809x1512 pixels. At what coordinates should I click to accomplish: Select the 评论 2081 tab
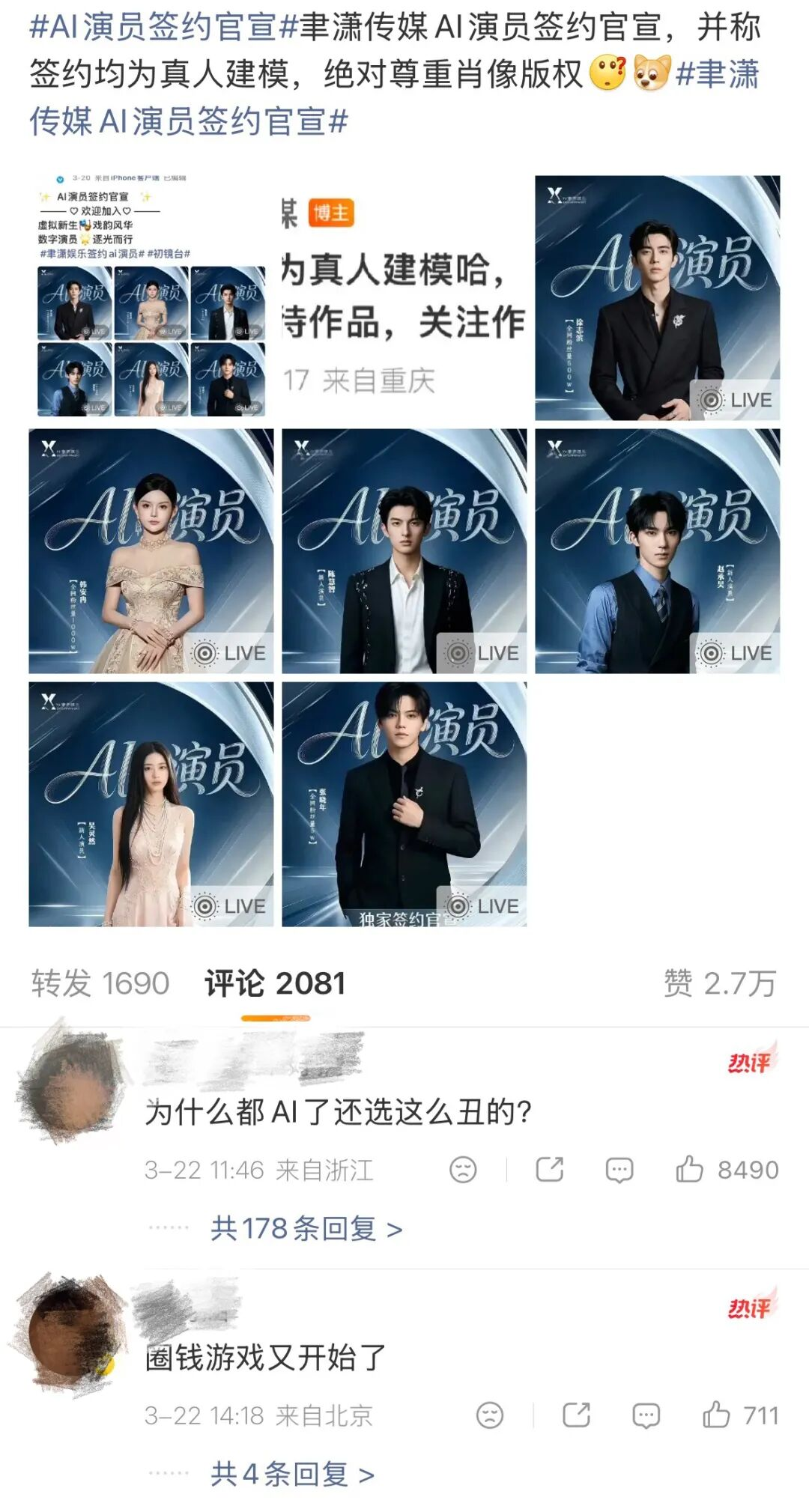click(x=275, y=983)
